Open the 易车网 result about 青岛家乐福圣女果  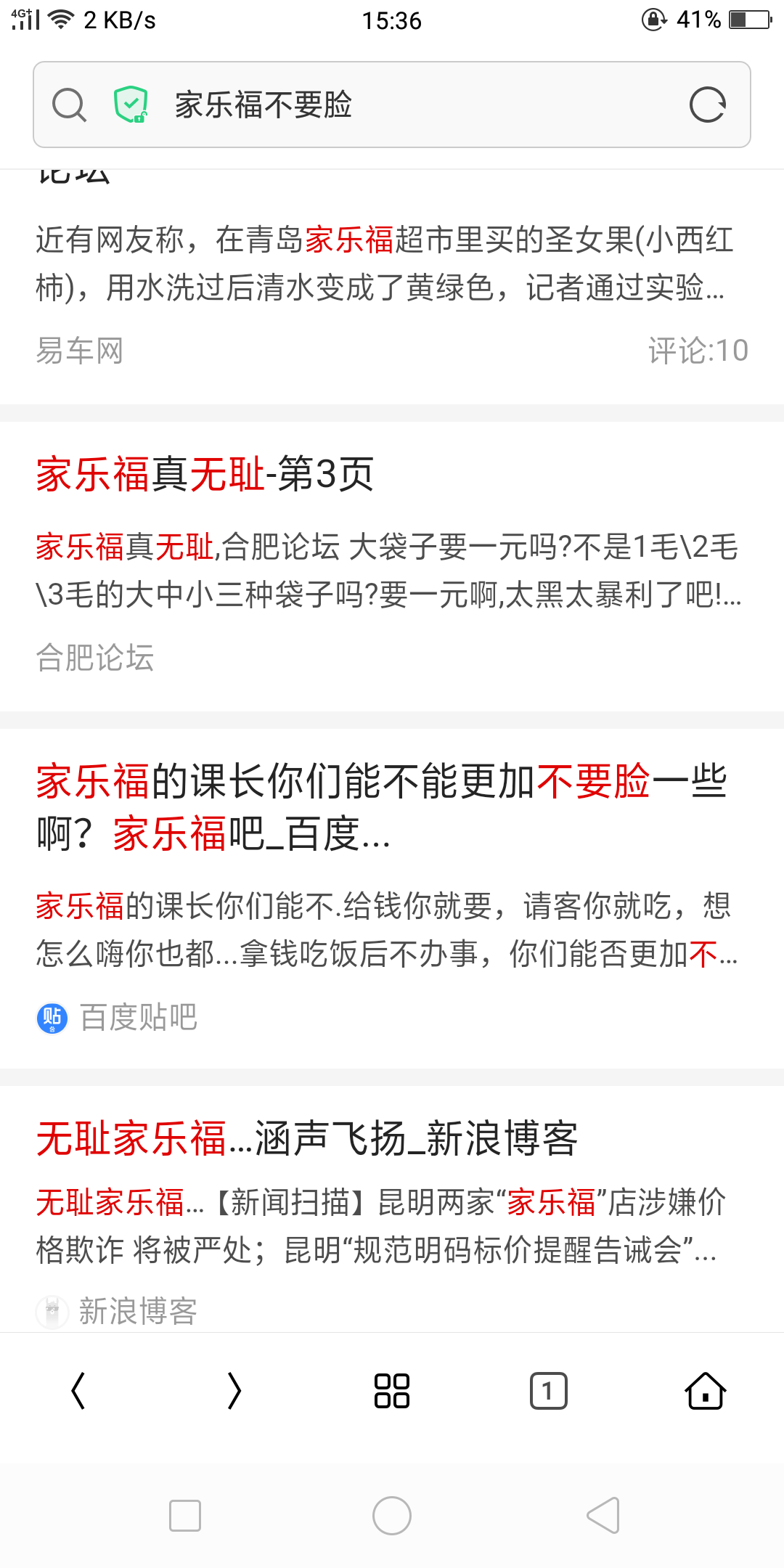tap(385, 263)
